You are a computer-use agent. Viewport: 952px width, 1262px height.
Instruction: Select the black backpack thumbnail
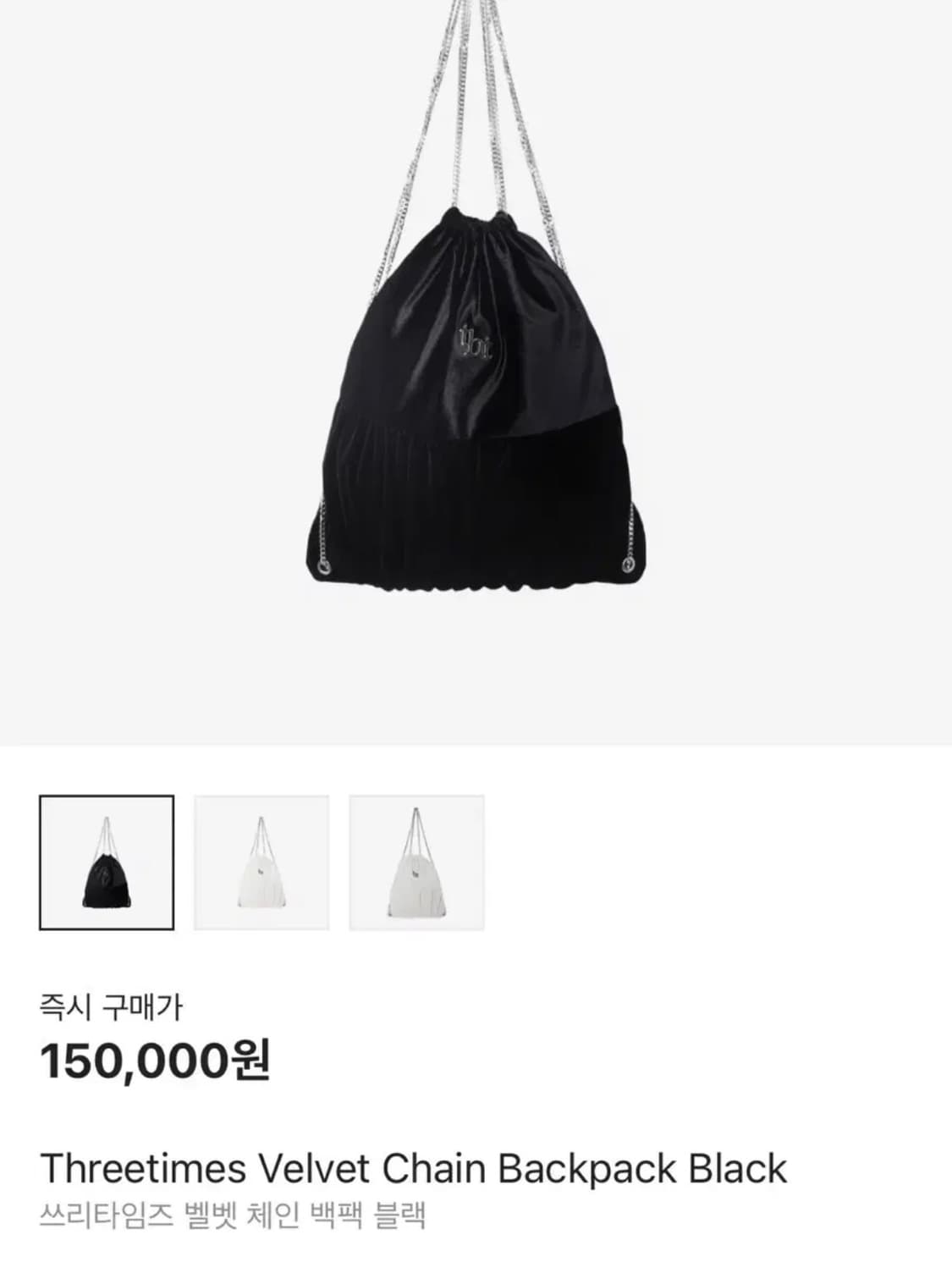pyautogui.click(x=107, y=862)
